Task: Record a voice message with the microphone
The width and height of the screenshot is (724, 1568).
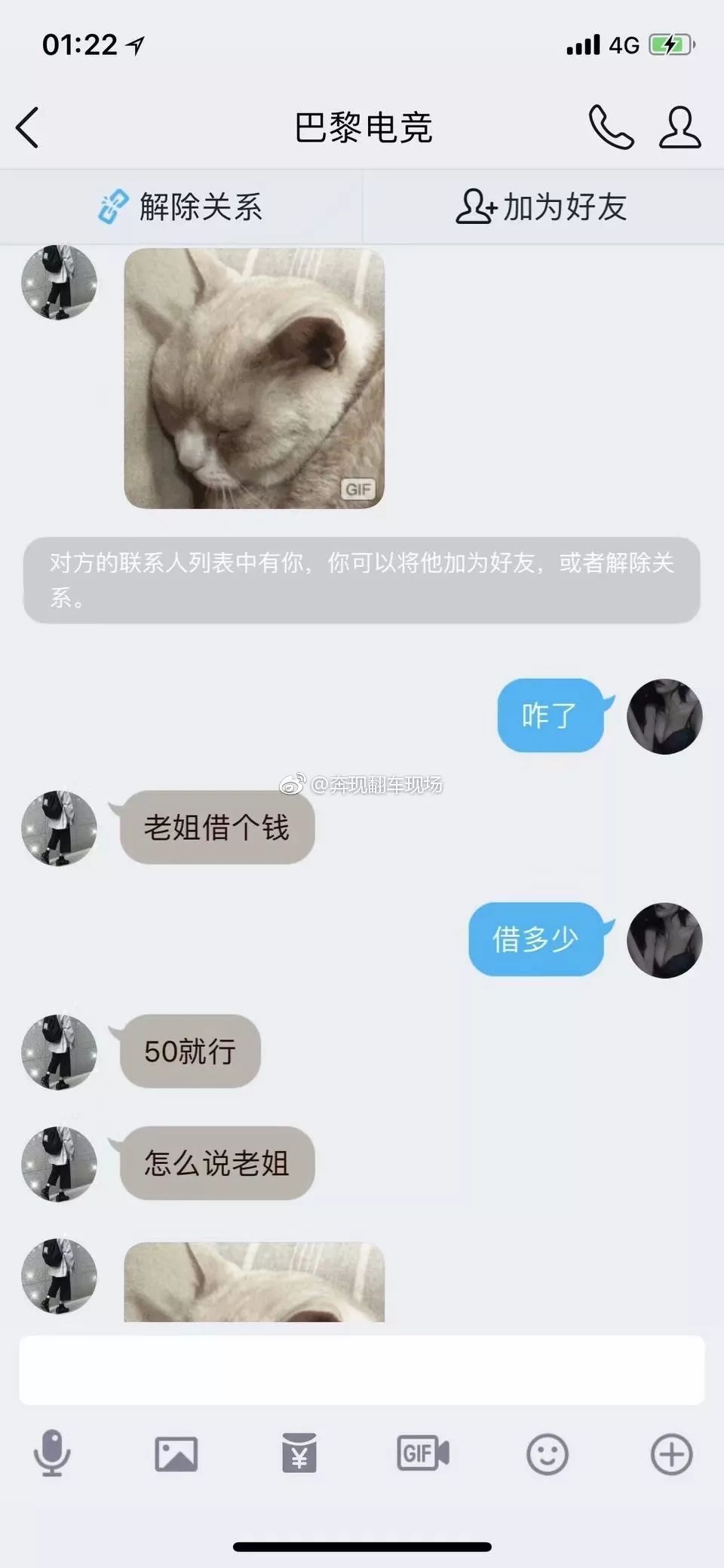Action: coord(52,1453)
